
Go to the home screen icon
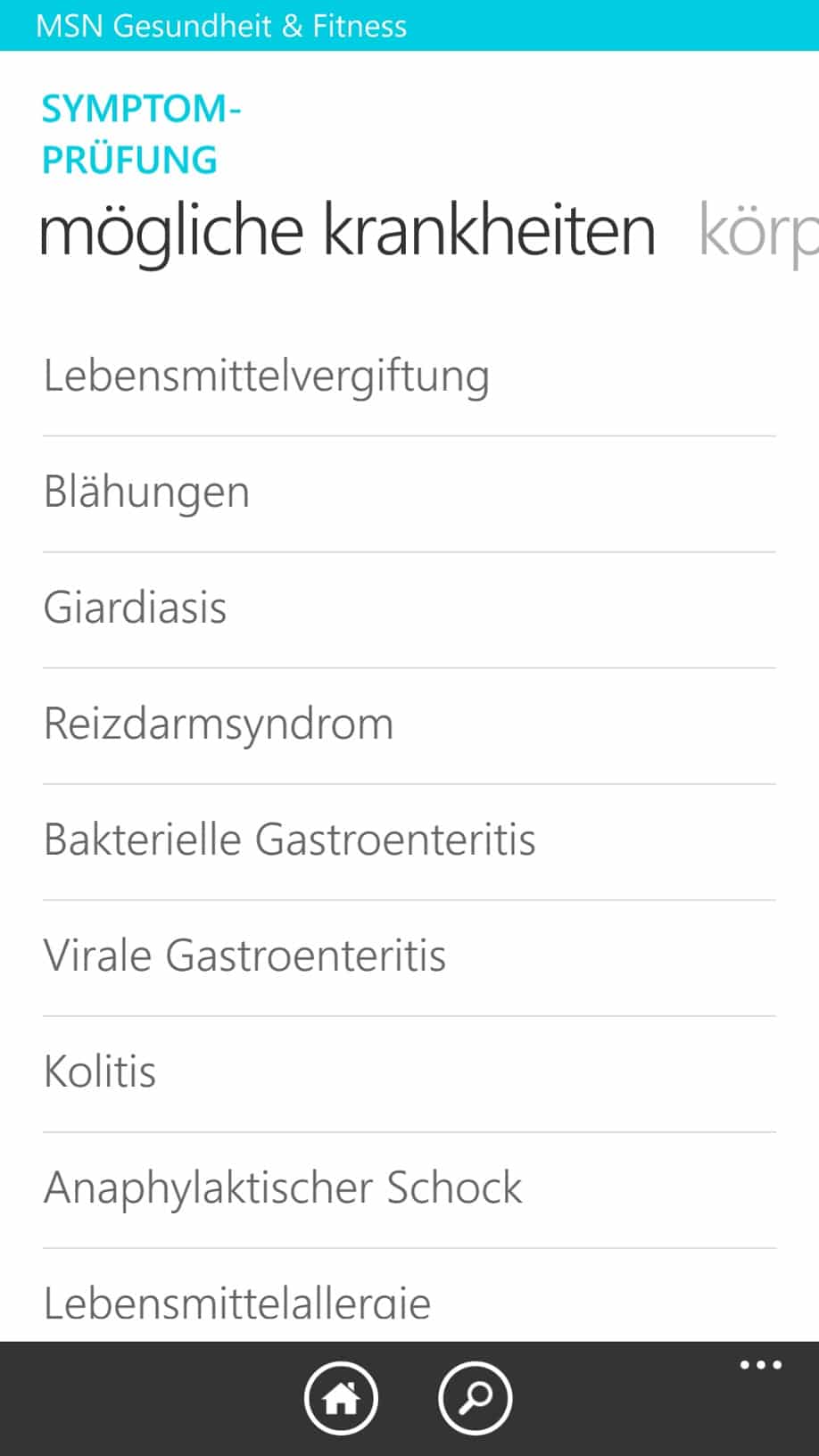click(341, 1398)
